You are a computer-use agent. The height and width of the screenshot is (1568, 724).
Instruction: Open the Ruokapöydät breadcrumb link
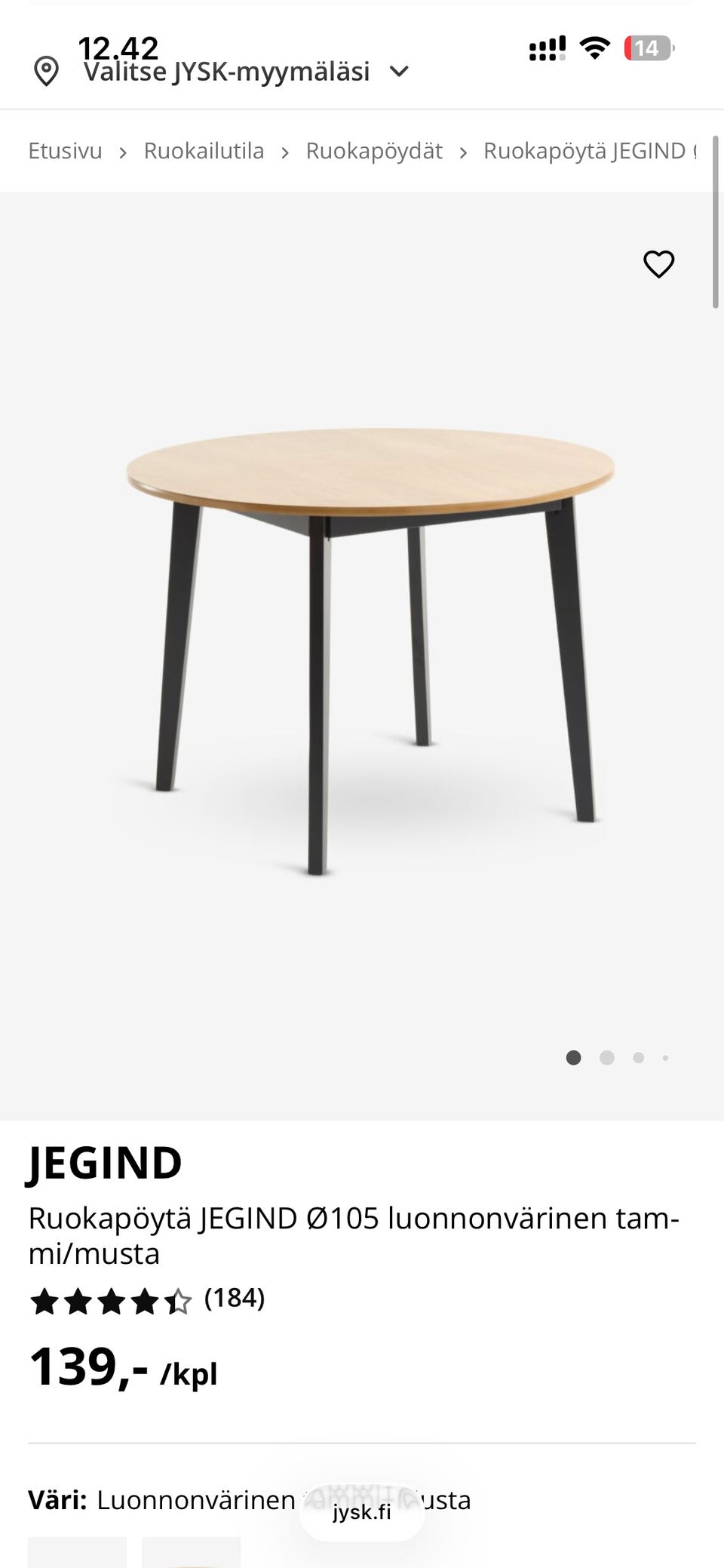tap(374, 151)
